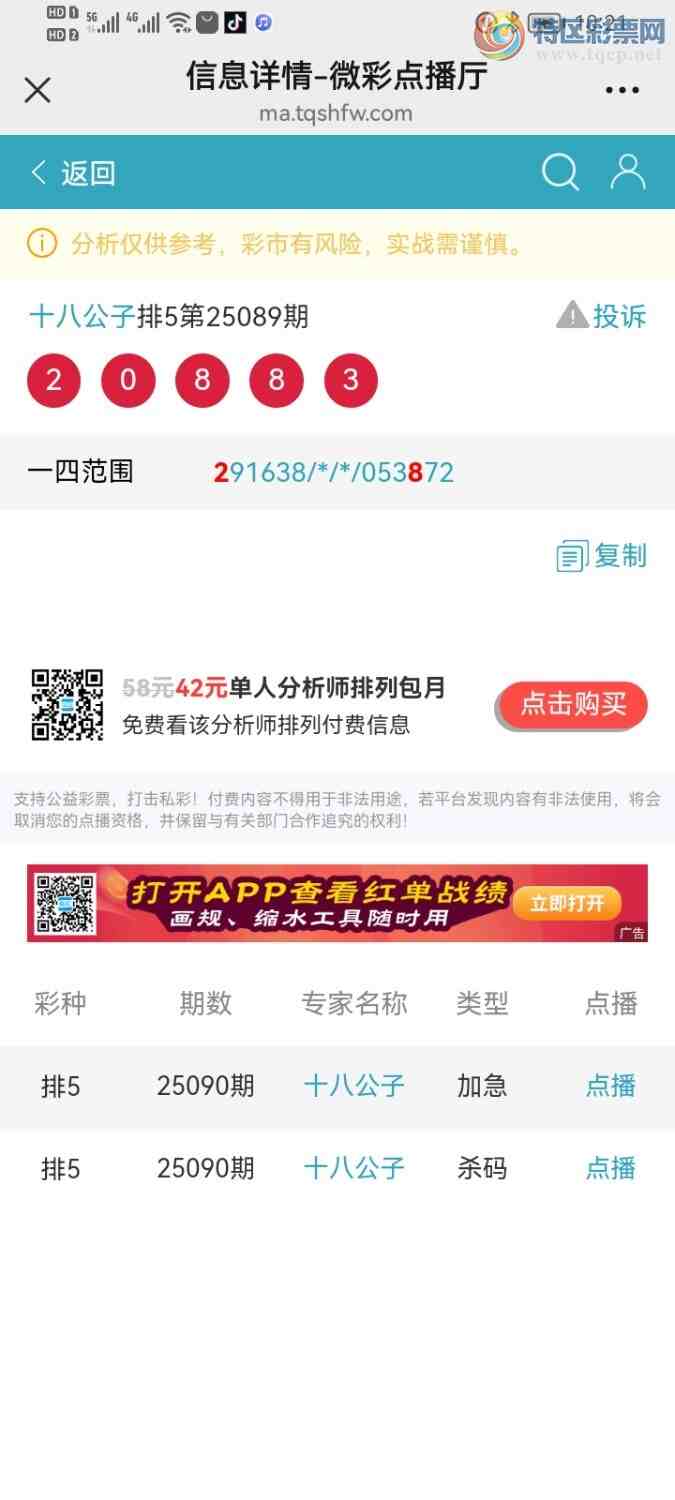This screenshot has width=675, height=1500.
Task: Close the web page with the X icon
Action: click(37, 90)
